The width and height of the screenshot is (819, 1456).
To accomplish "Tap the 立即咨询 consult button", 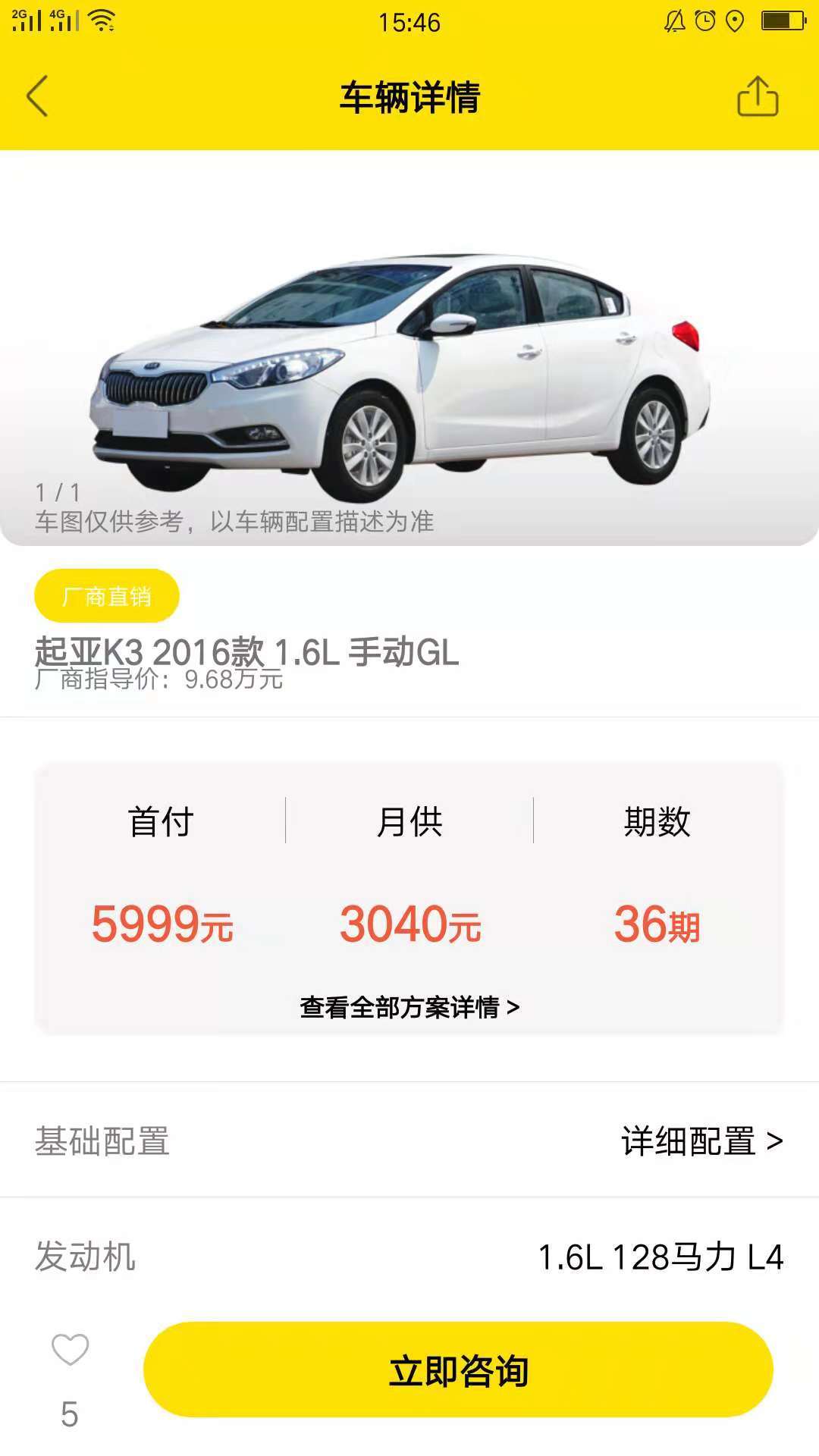I will point(458,1370).
